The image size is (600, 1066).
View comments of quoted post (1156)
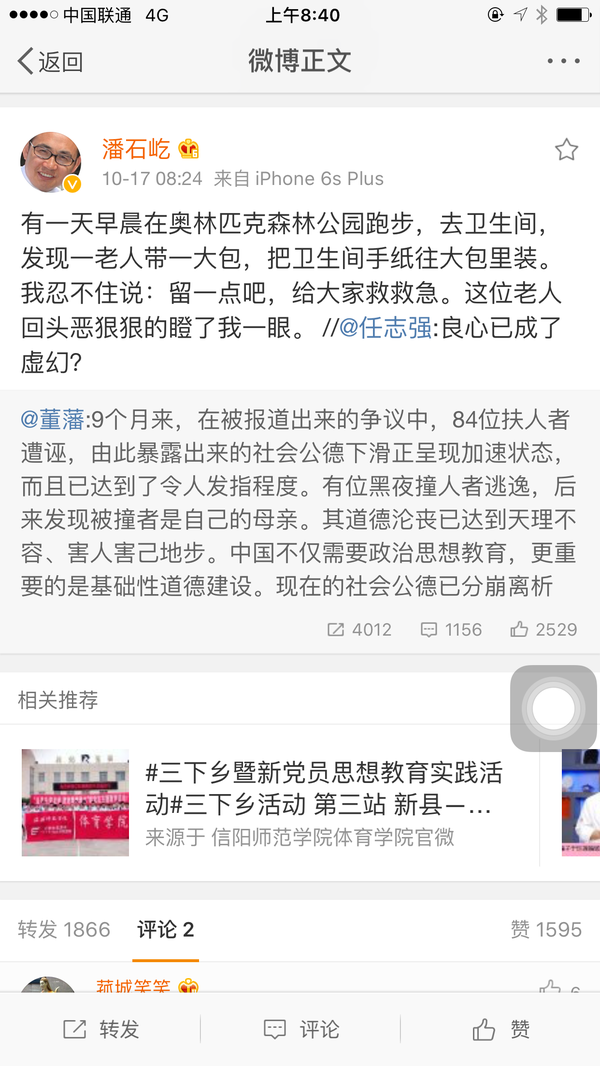451,629
